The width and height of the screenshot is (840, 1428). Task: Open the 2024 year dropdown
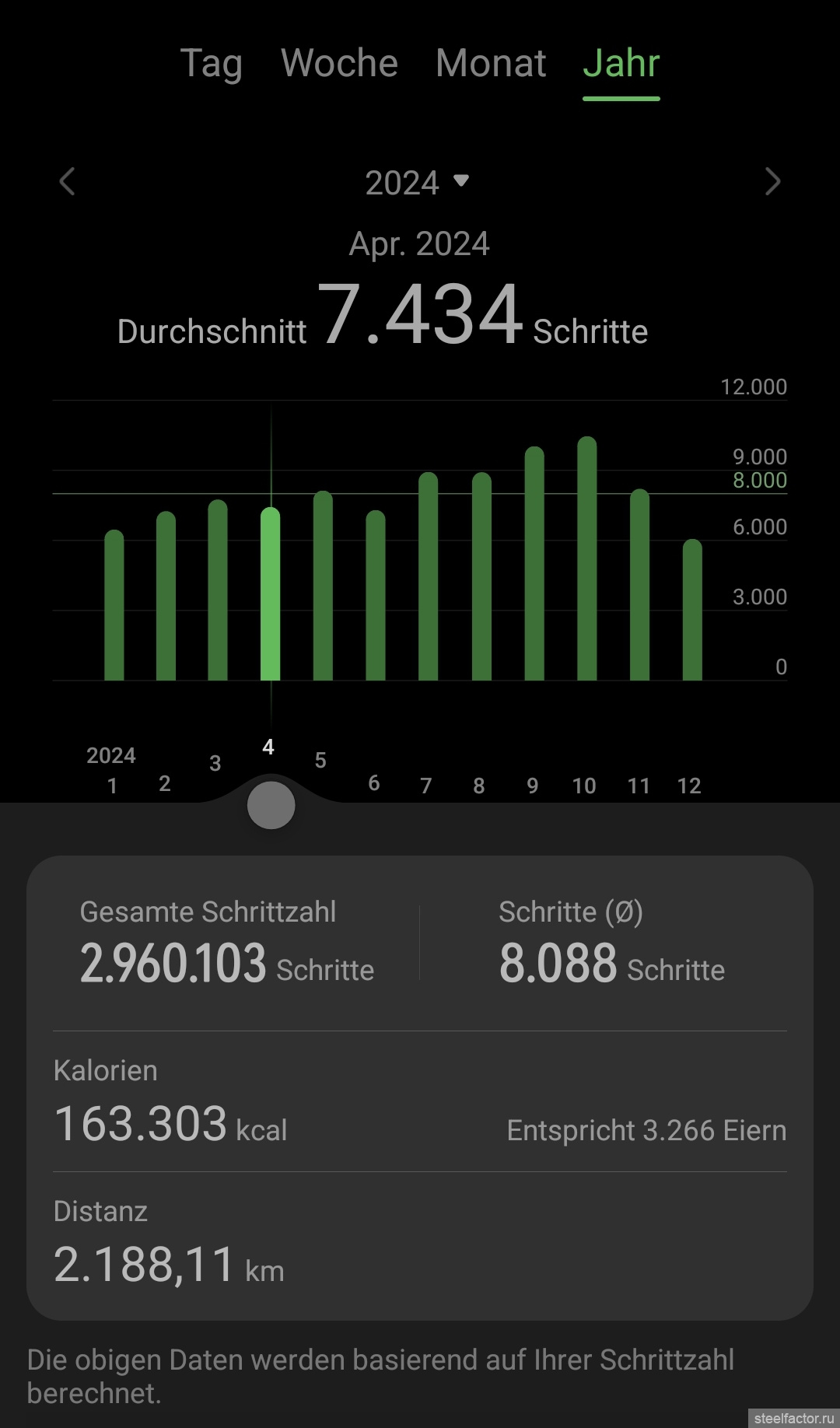click(x=417, y=183)
